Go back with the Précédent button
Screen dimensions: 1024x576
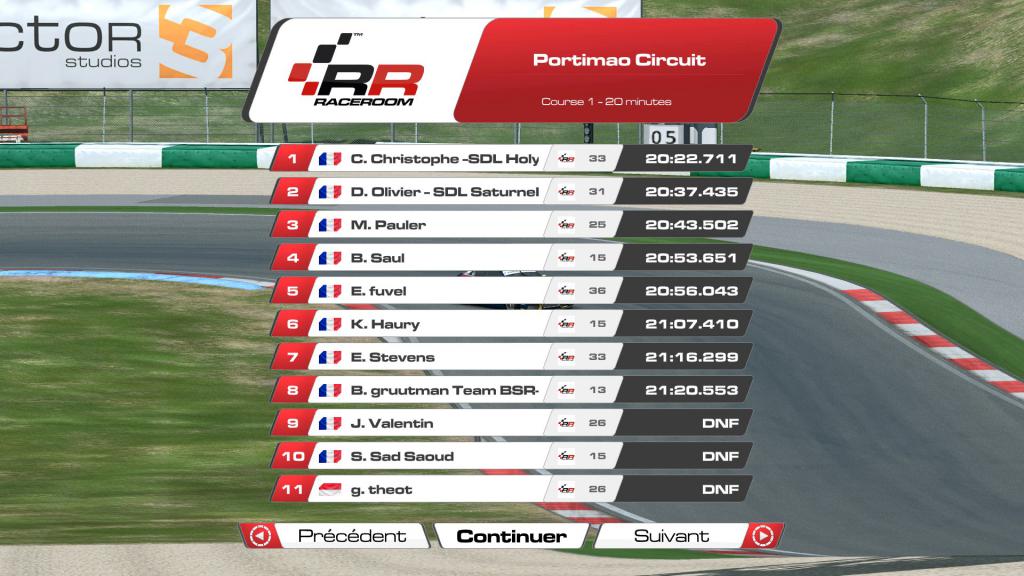coord(335,536)
